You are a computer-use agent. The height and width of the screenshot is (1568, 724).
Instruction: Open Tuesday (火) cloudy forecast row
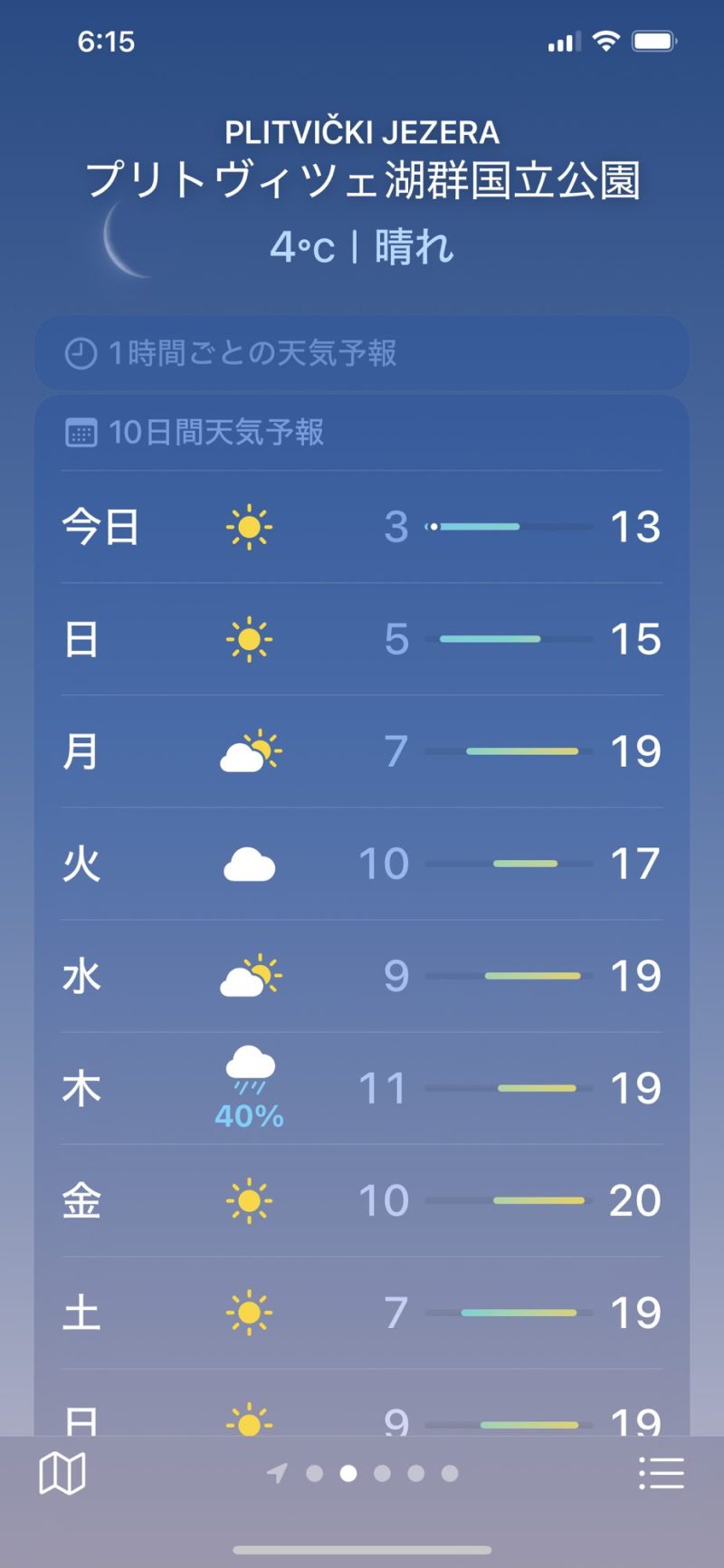pos(362,864)
